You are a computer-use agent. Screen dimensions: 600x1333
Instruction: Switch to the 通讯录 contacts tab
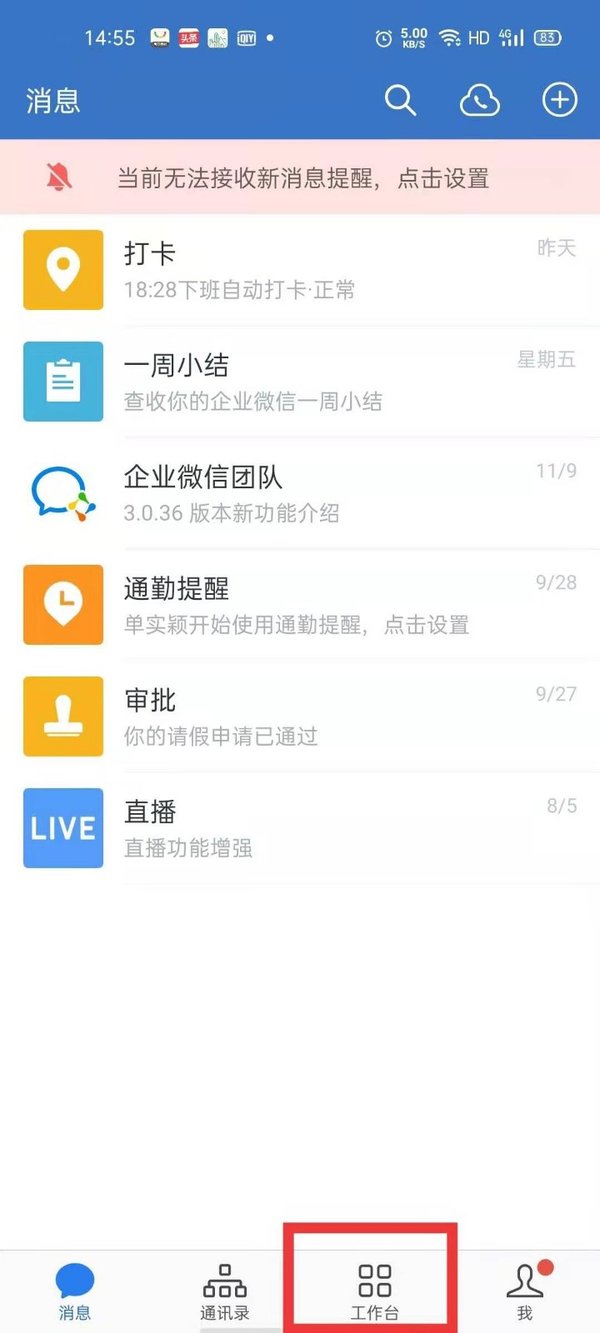click(225, 1291)
